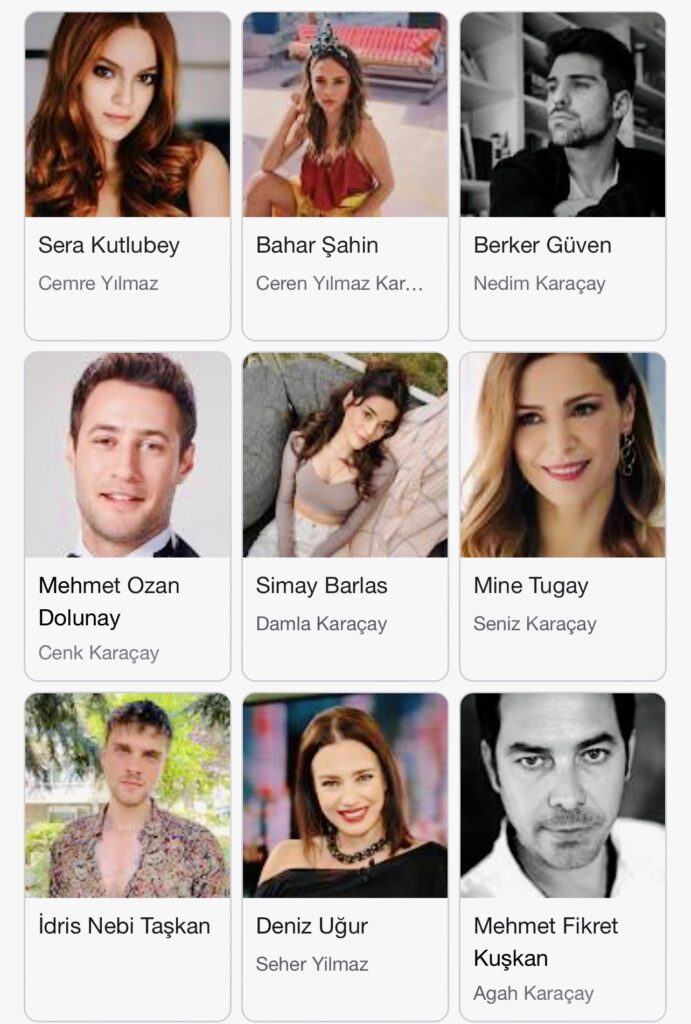Tap the Simay Barlas card
Image resolution: width=691 pixels, height=1024 pixels.
pyautogui.click(x=345, y=515)
